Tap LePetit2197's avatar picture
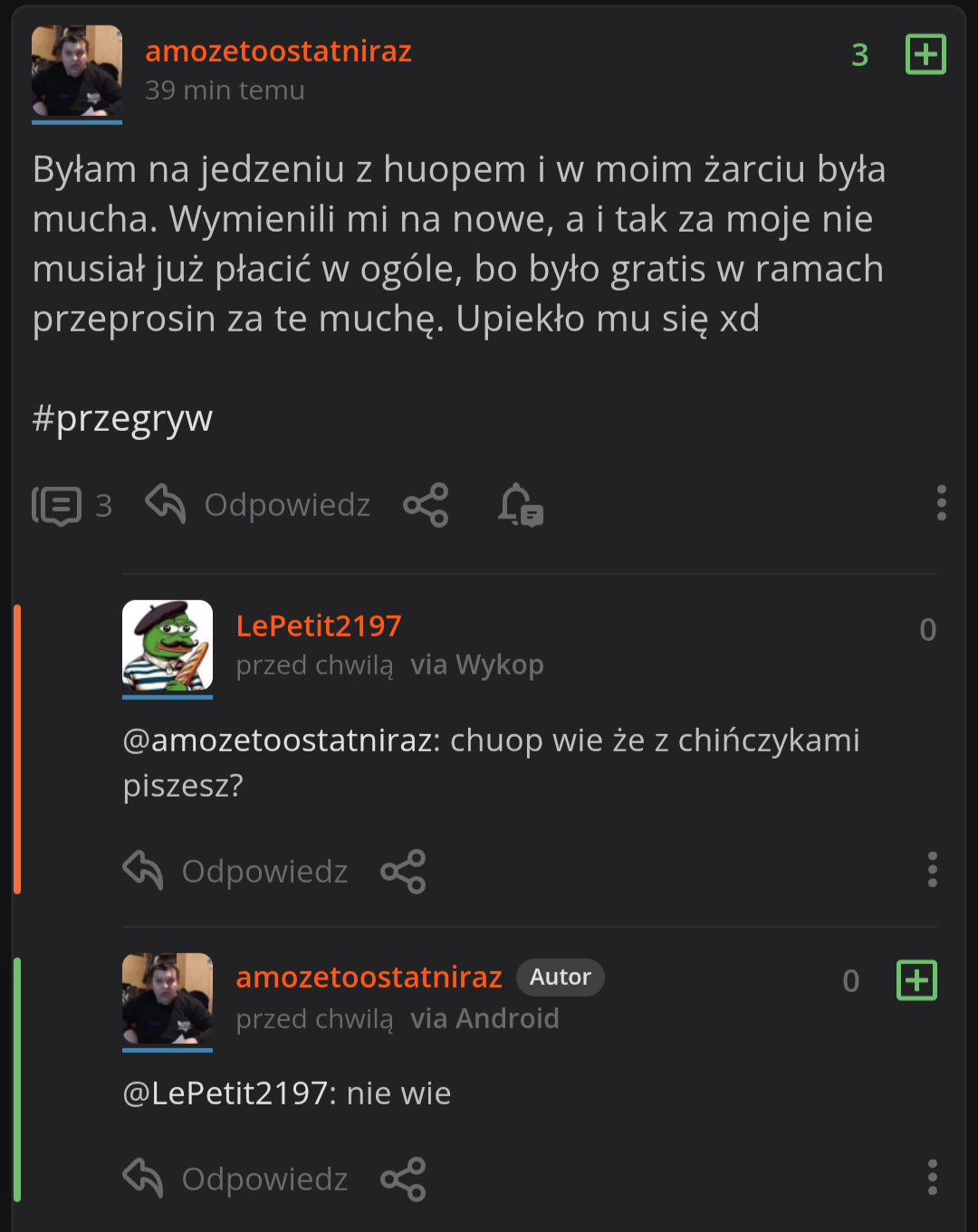 click(168, 645)
